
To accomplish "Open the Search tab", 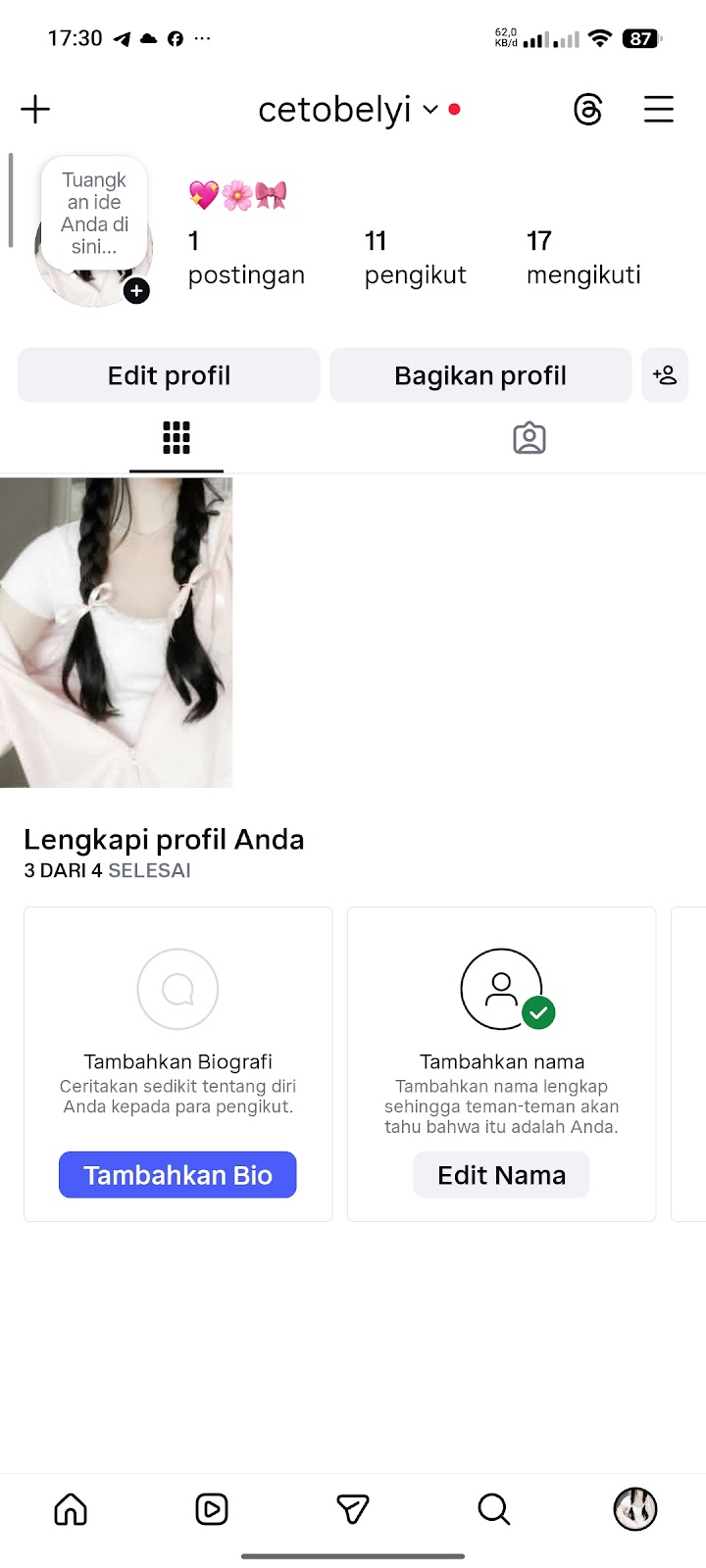I will (x=494, y=1509).
